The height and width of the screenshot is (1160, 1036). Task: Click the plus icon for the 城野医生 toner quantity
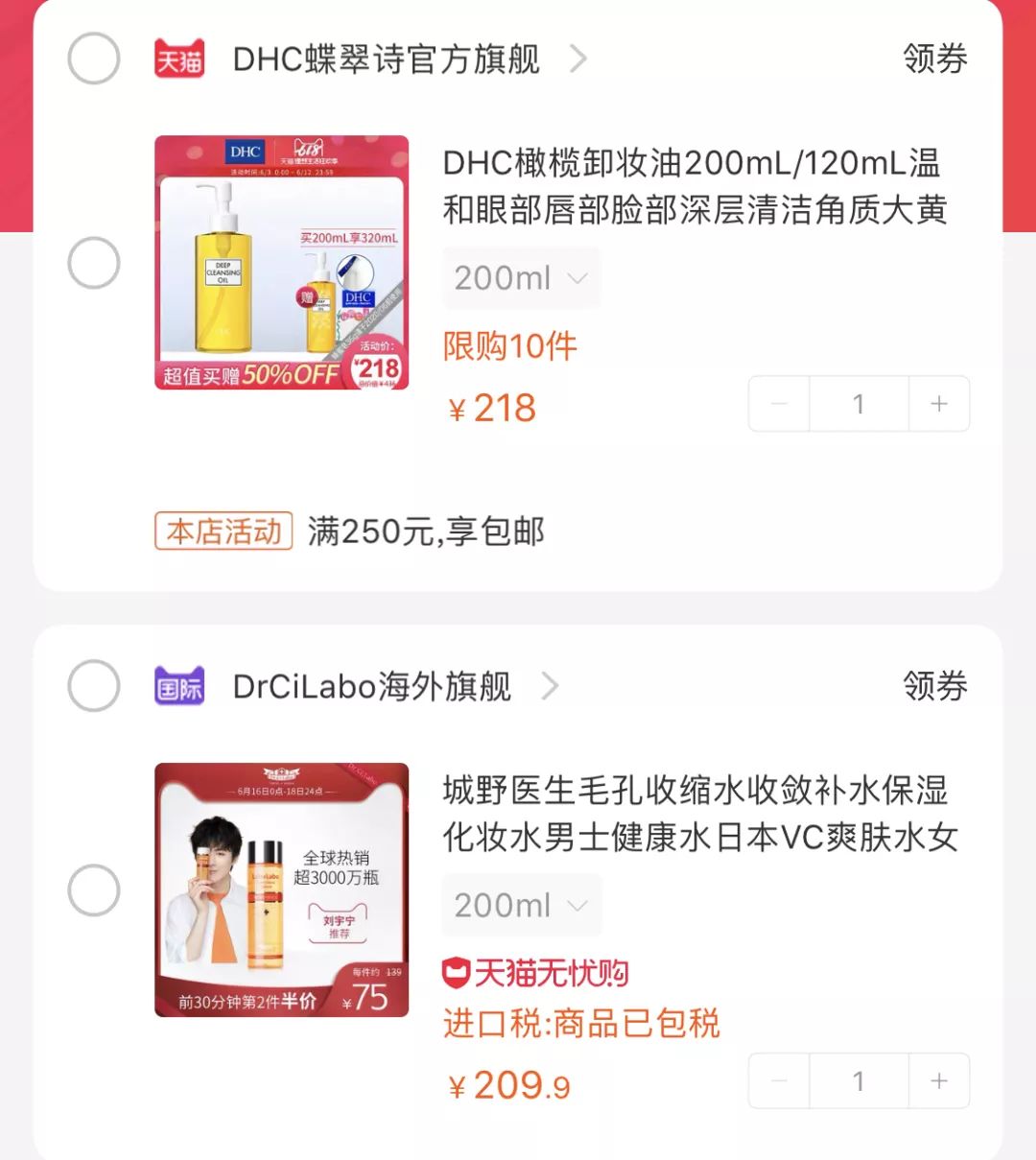938,1080
